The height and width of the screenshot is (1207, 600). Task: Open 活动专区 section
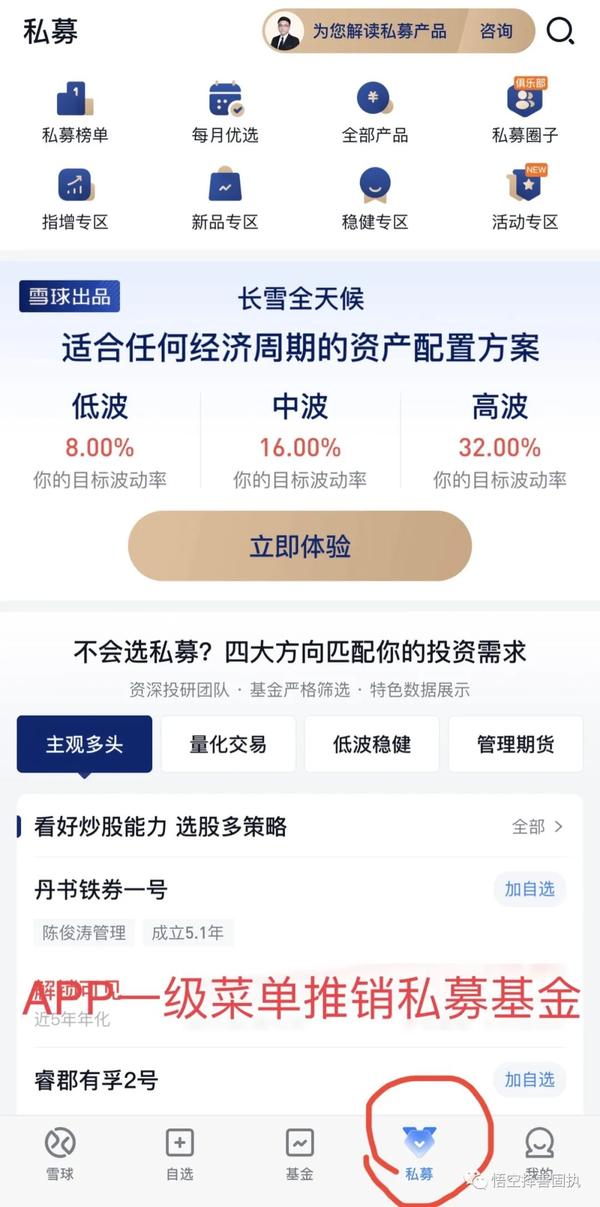coord(525,199)
